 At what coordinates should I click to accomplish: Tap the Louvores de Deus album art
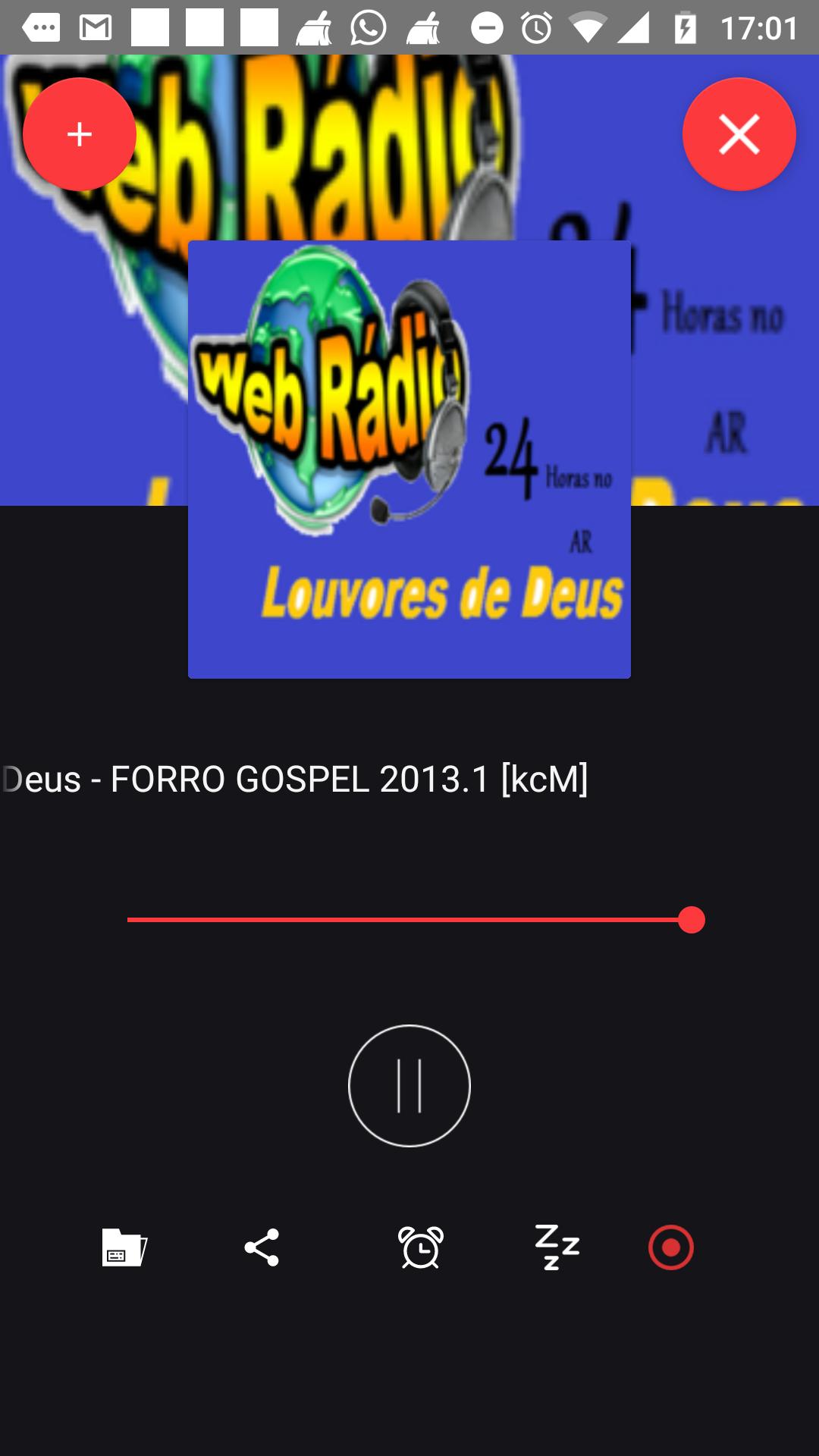click(x=409, y=460)
